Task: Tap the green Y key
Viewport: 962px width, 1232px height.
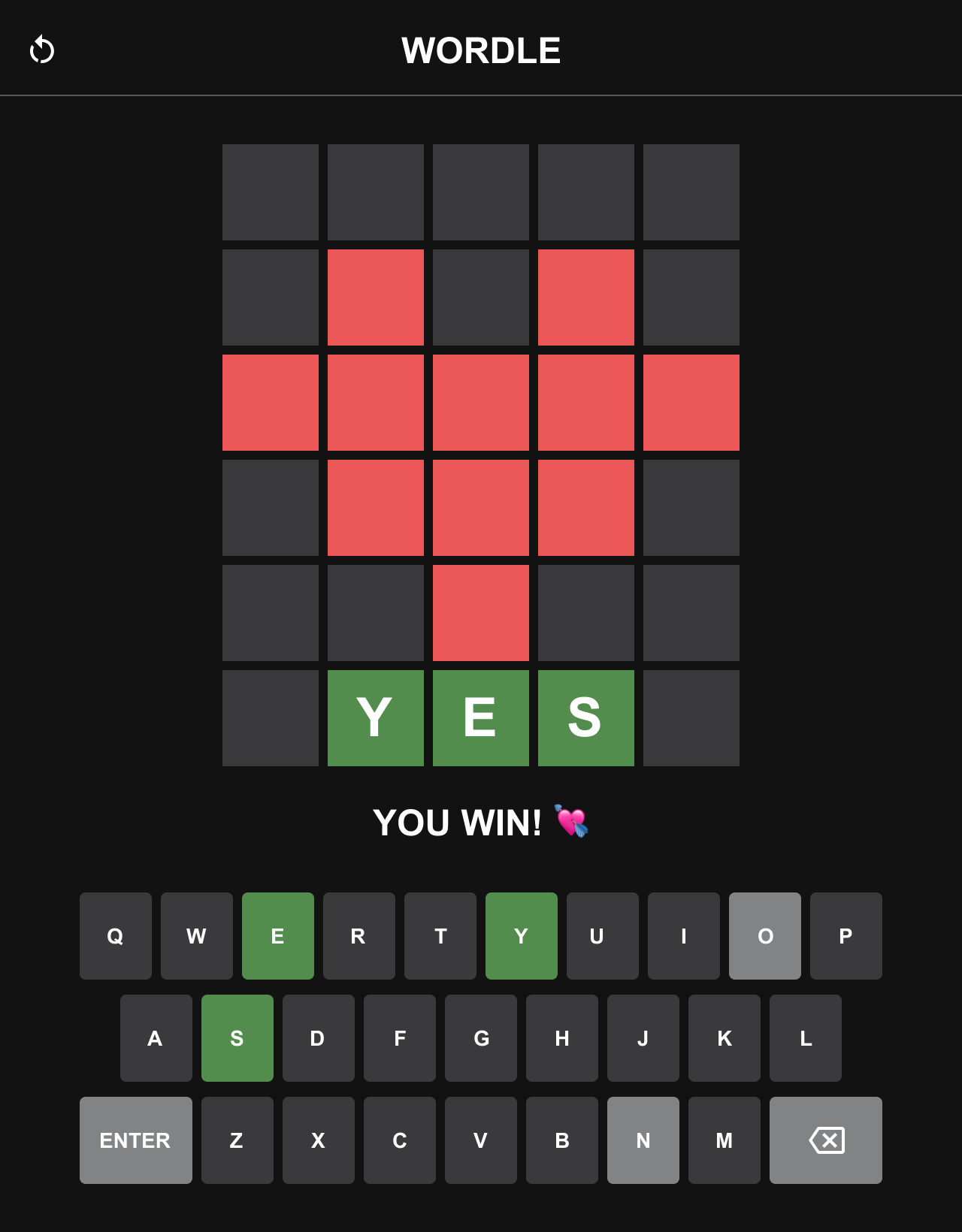Action: [521, 935]
